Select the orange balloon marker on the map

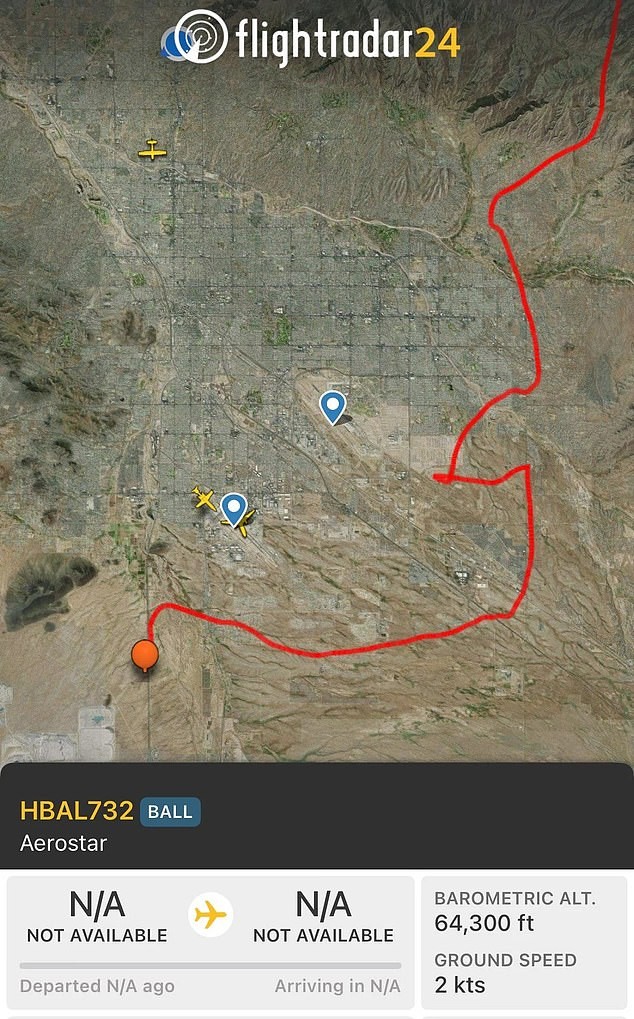tap(145, 655)
